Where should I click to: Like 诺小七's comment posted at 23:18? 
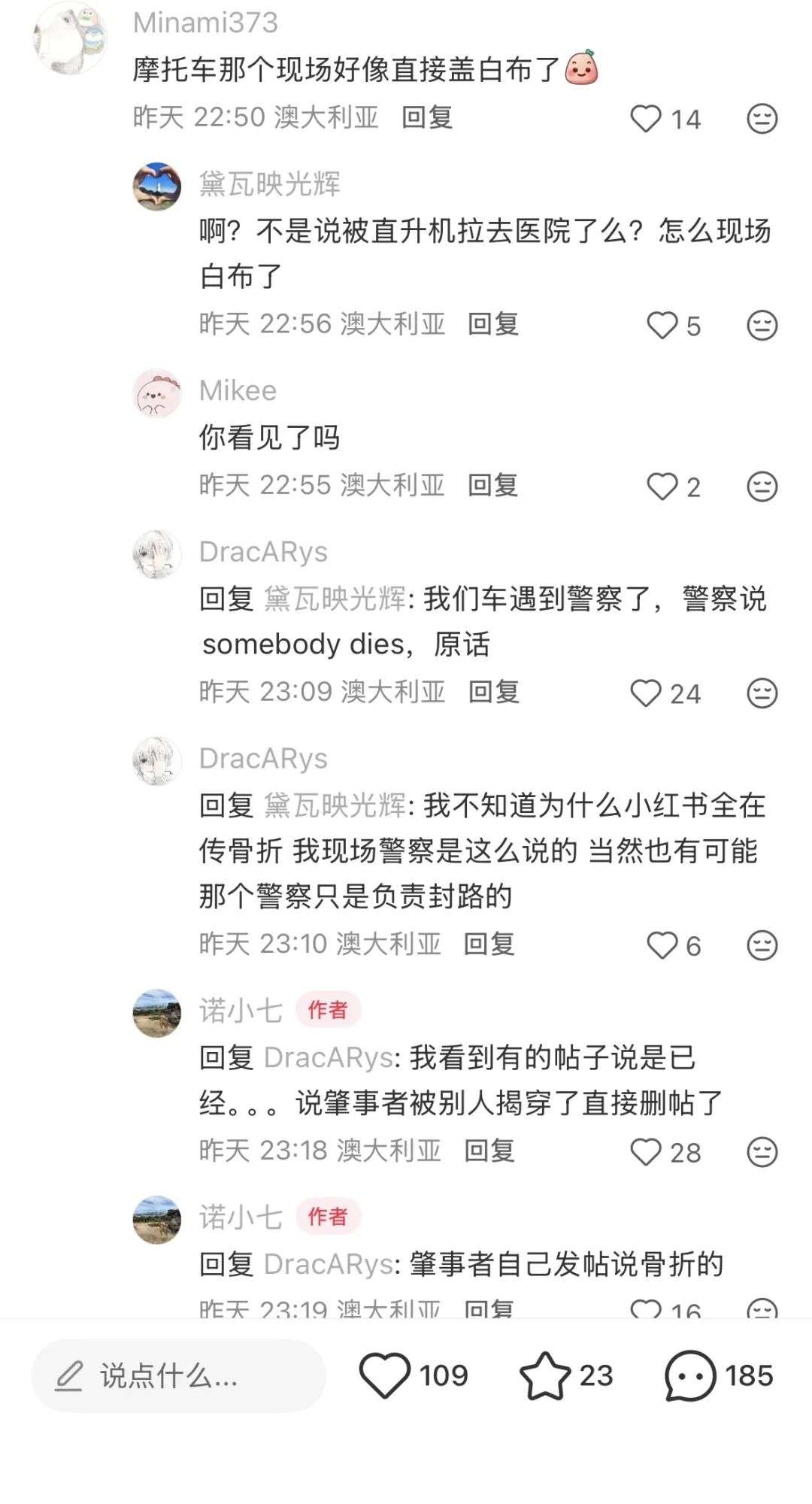[646, 1152]
